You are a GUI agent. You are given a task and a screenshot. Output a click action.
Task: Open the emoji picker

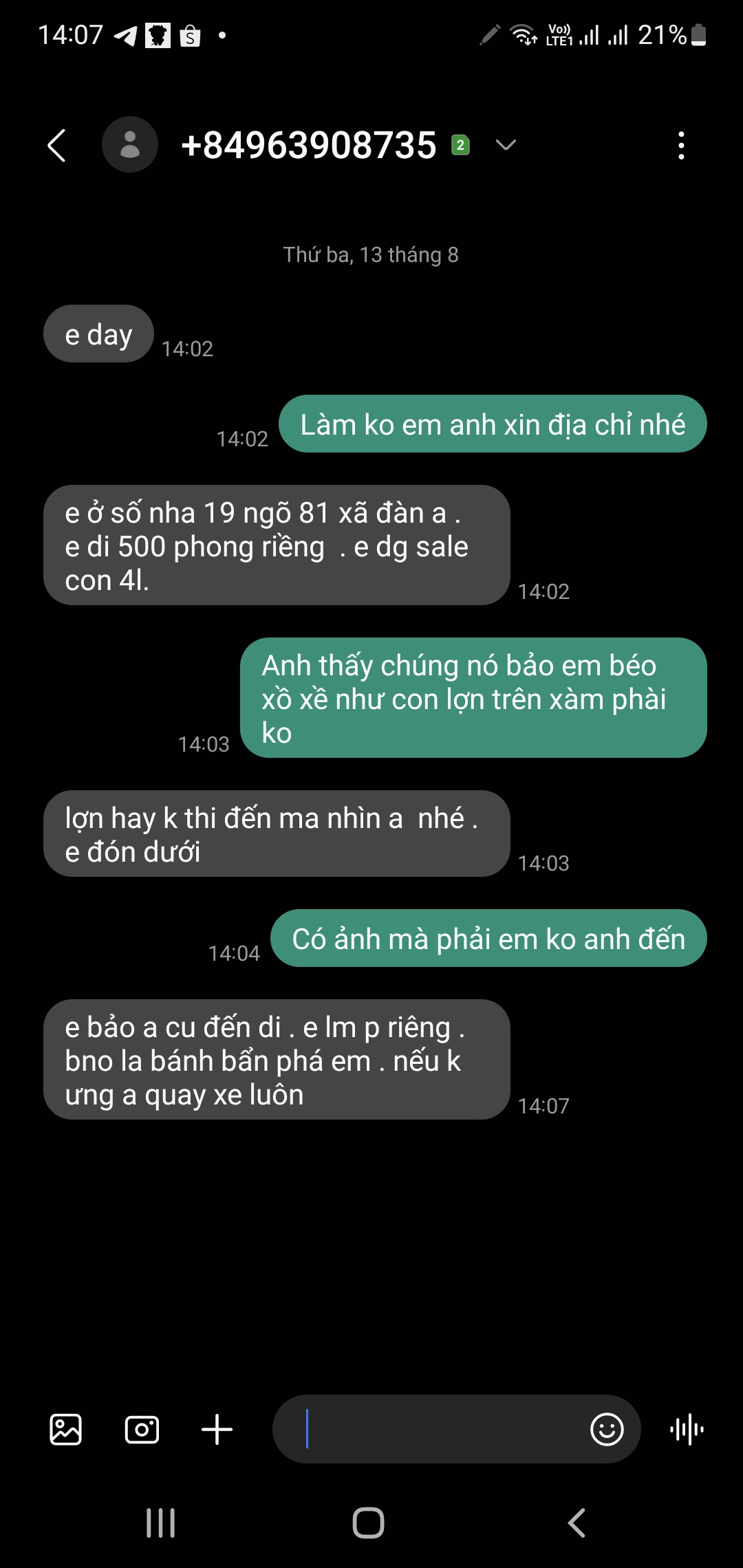607,1430
